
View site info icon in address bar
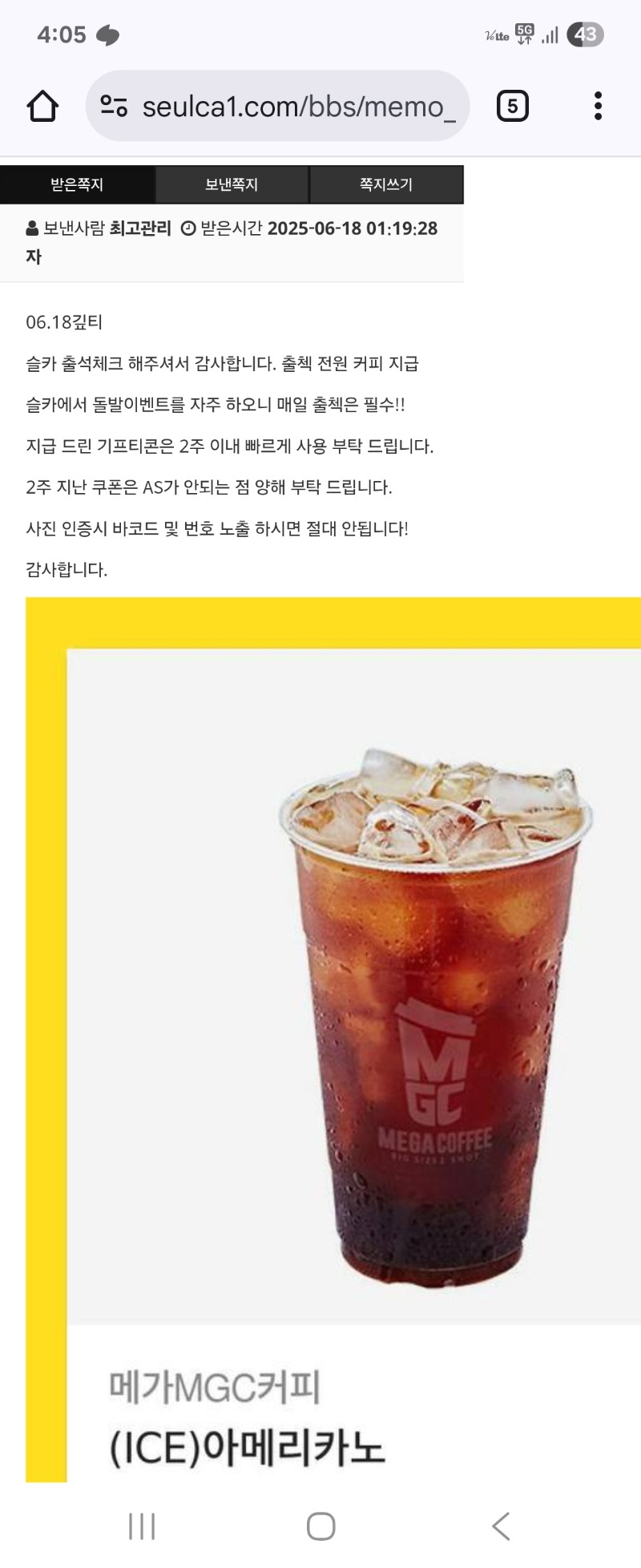[114, 106]
